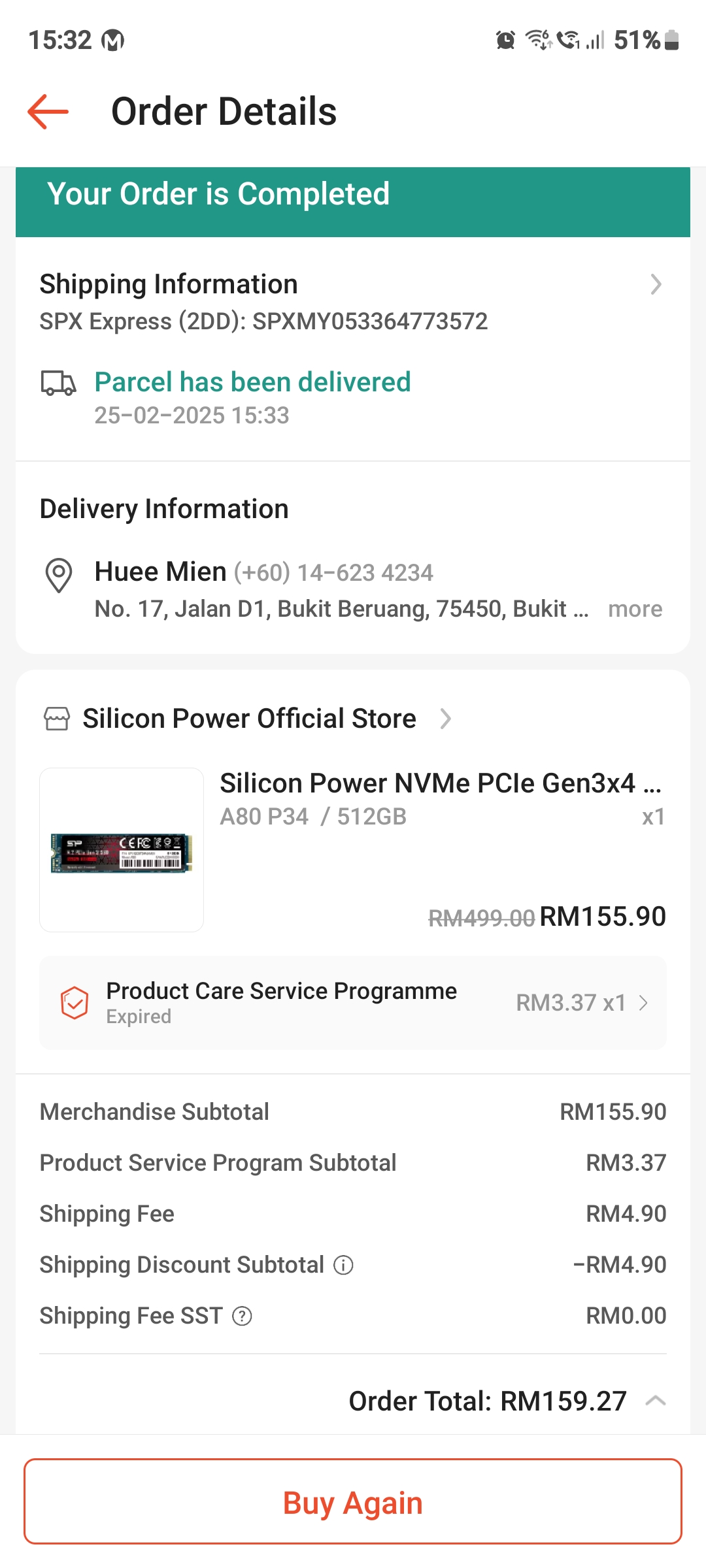The width and height of the screenshot is (706, 1568).
Task: Show Shipping Discount Subtotal info
Action: pos(343,1266)
